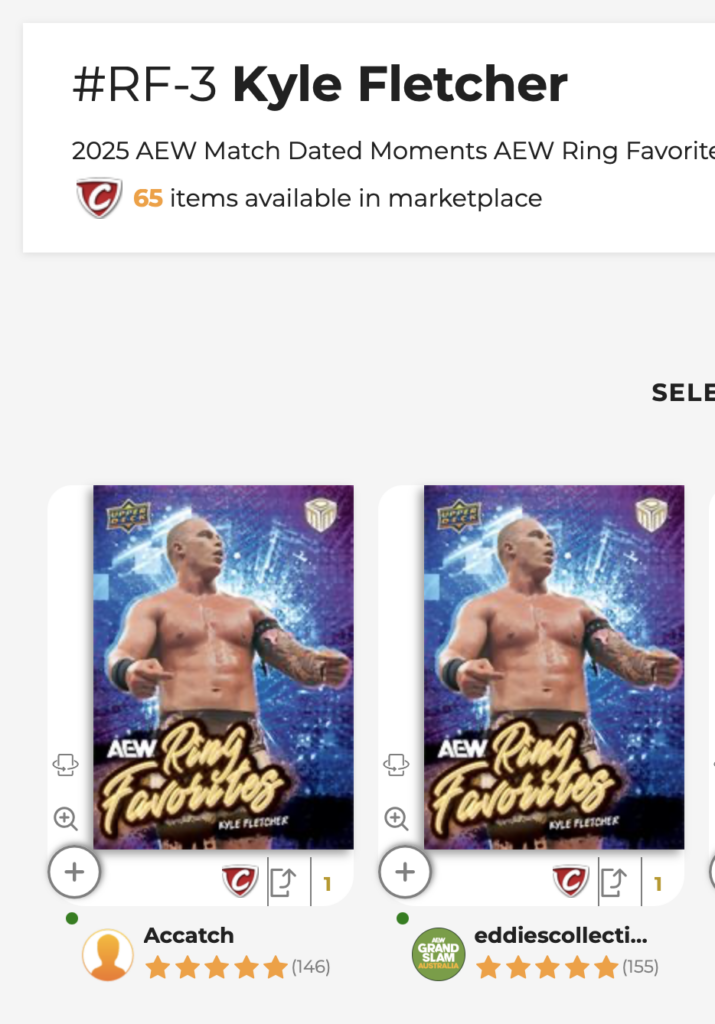This screenshot has height=1024, width=715.
Task: Share Accatch's card listing
Action: pyautogui.click(x=284, y=882)
